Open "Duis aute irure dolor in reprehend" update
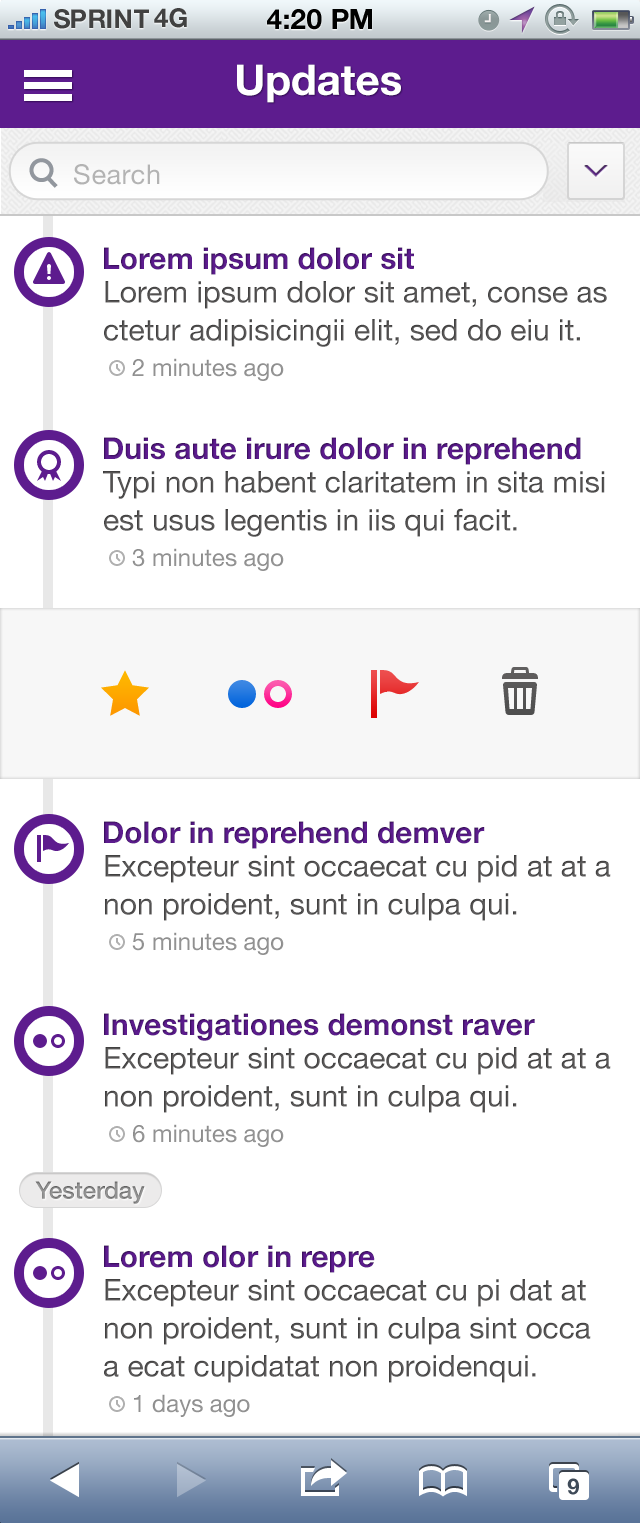The height and width of the screenshot is (1523, 640). [x=341, y=449]
